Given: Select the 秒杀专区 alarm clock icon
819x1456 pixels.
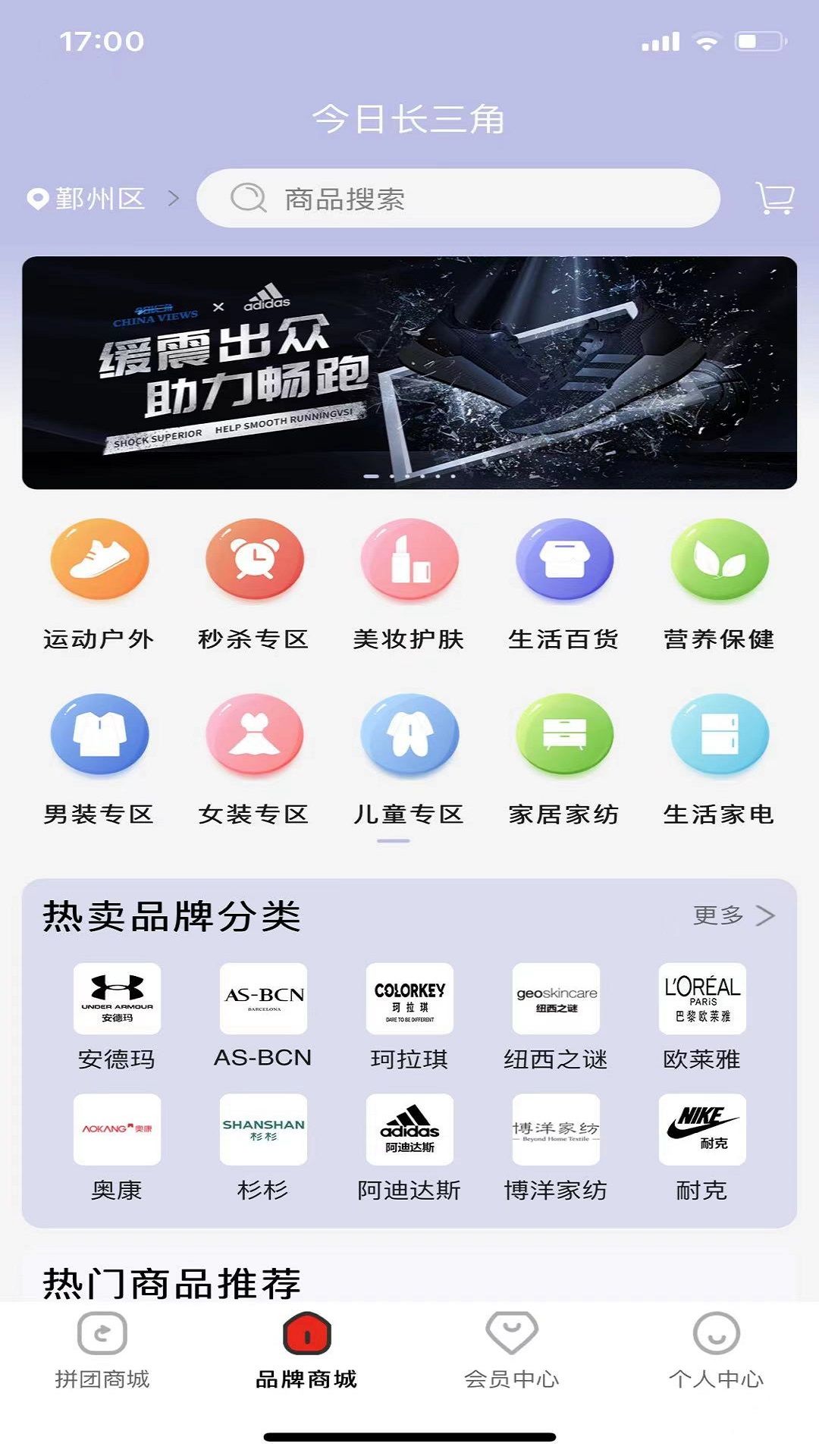Looking at the screenshot, I should (255, 559).
